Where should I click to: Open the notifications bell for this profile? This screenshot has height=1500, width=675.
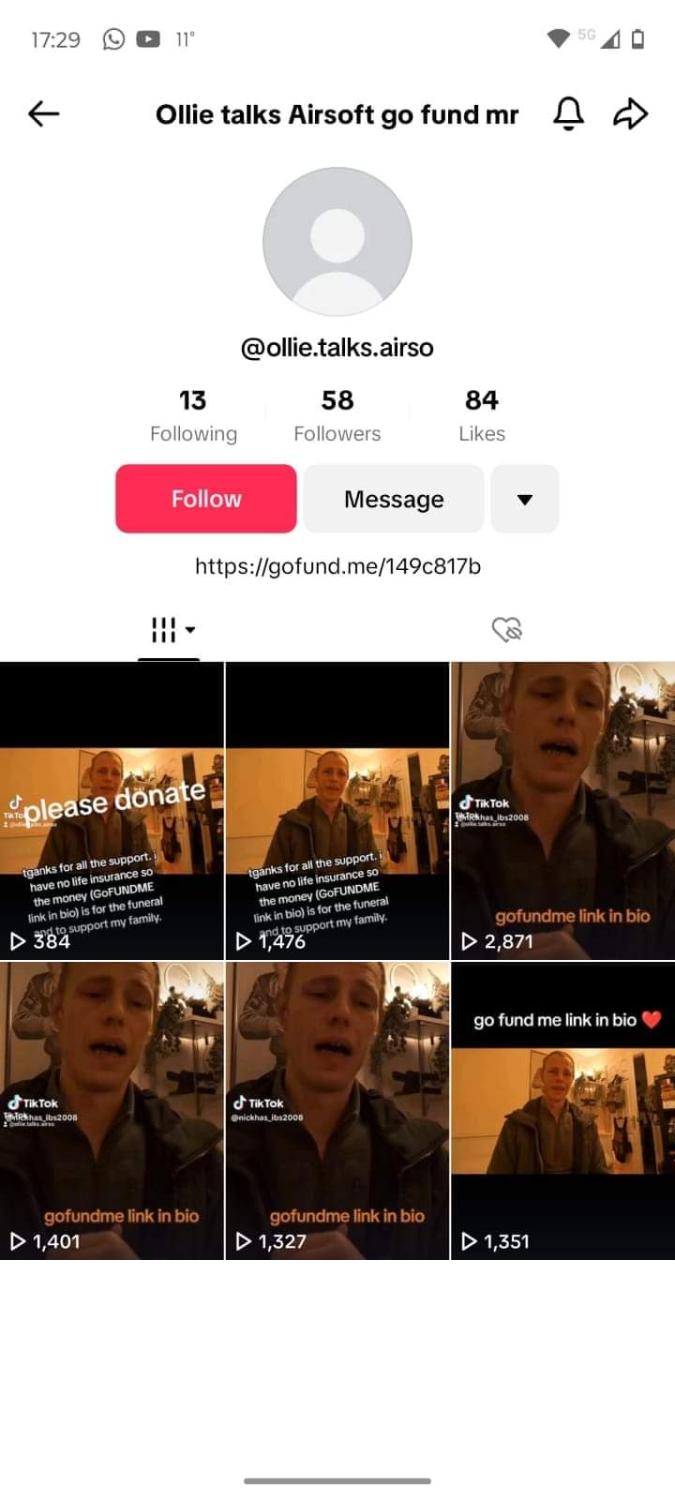568,115
